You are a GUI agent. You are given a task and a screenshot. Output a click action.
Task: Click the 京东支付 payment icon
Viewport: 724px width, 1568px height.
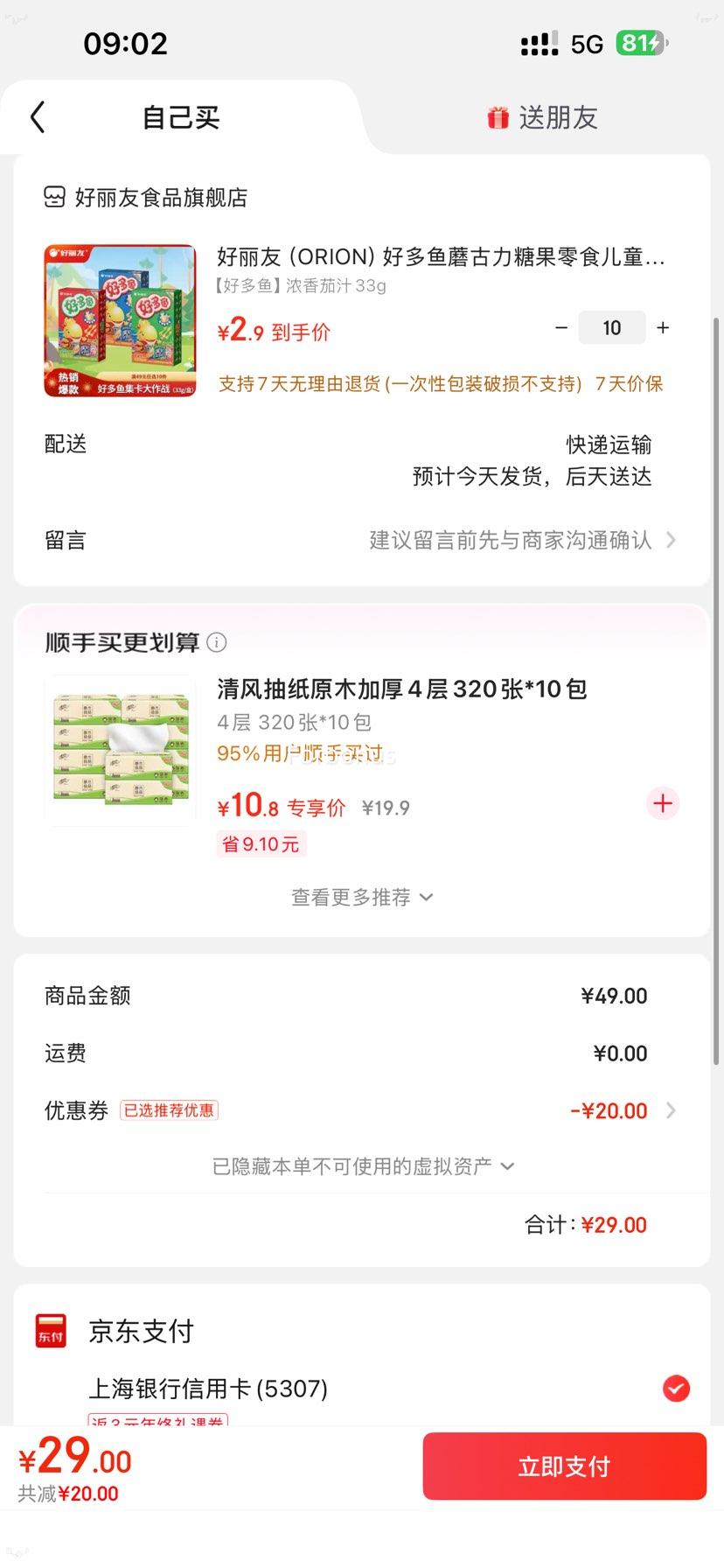click(x=50, y=1329)
